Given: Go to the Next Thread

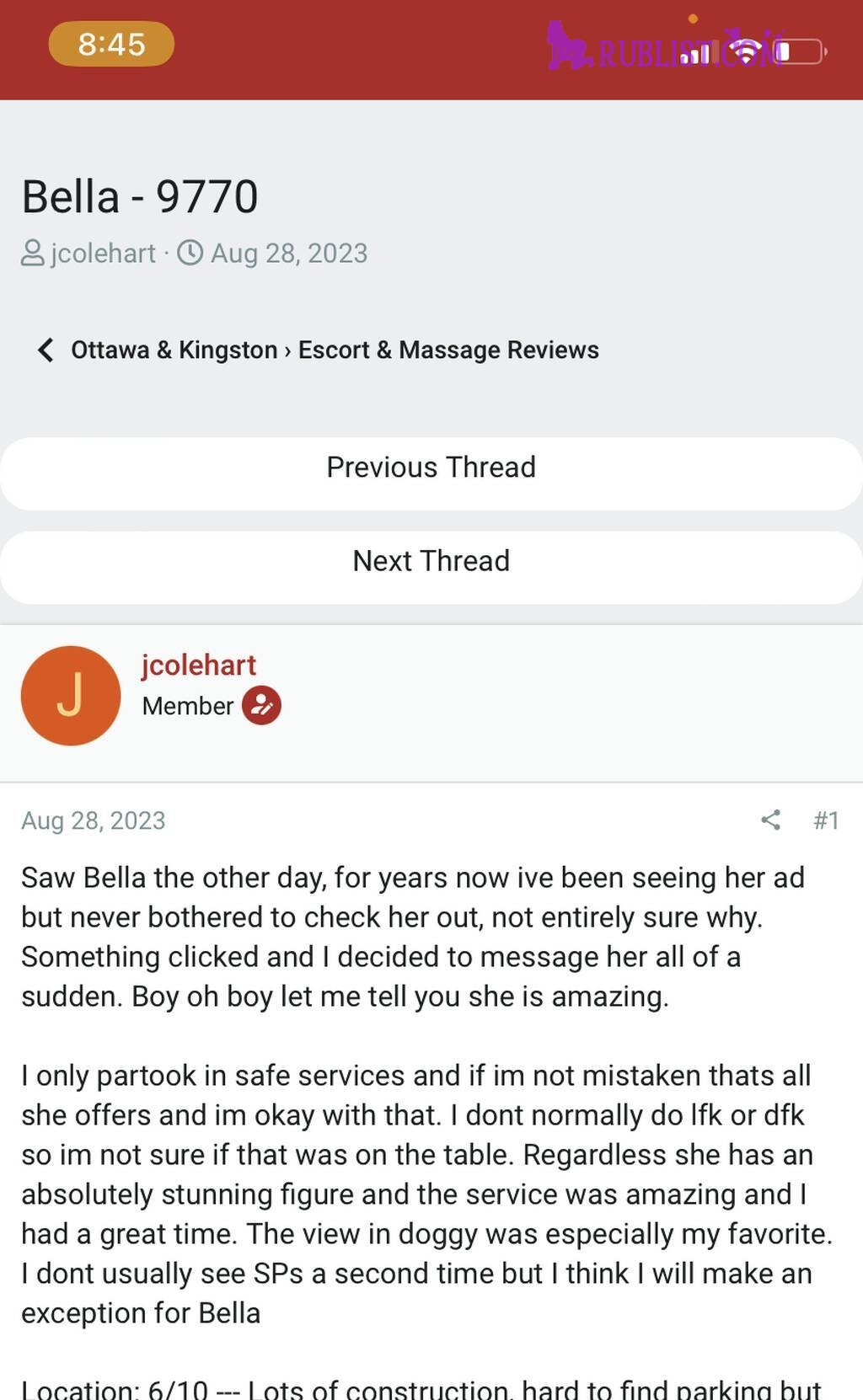Looking at the screenshot, I should click(431, 561).
